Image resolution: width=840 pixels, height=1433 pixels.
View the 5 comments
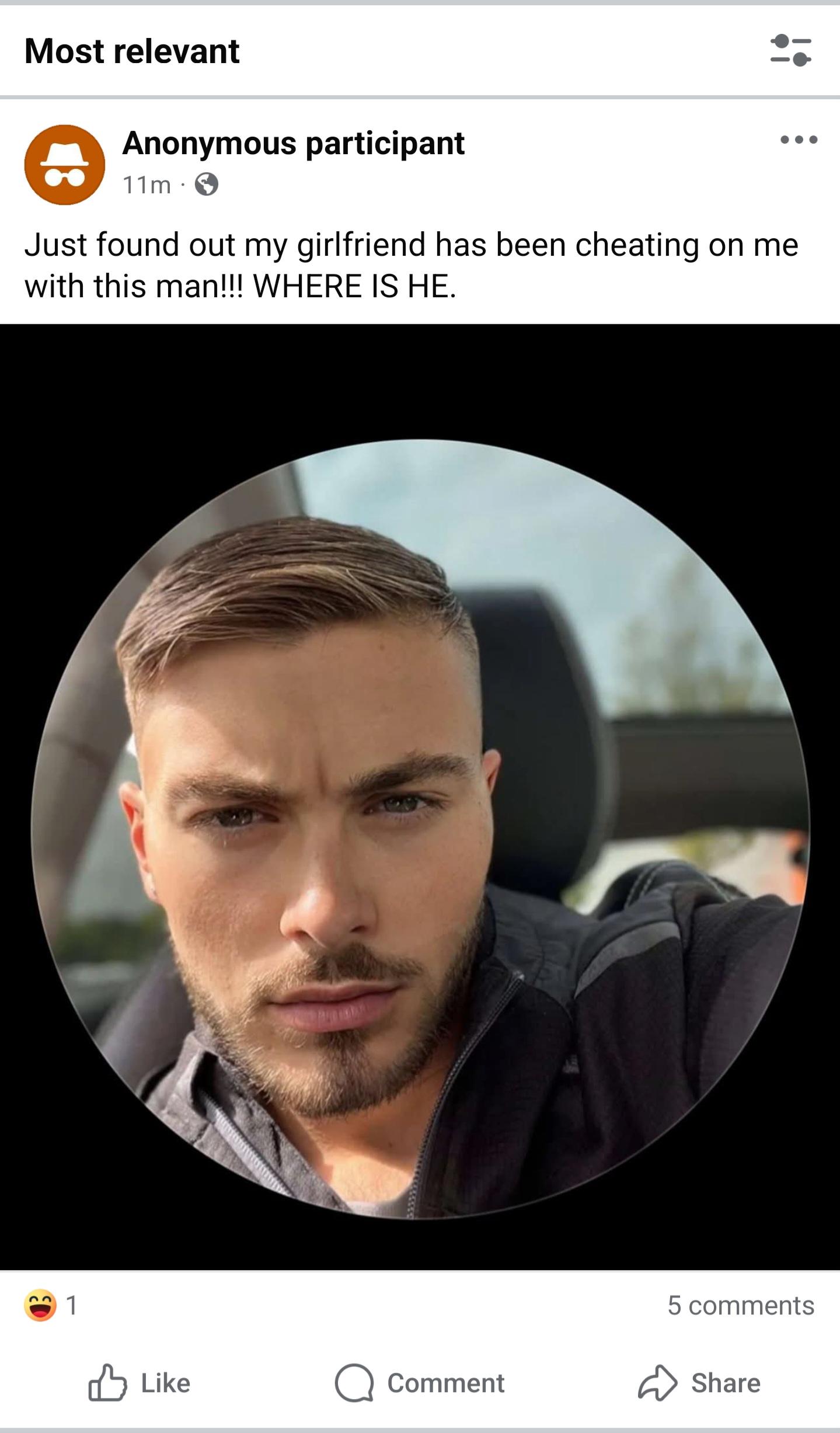pyautogui.click(x=741, y=1306)
